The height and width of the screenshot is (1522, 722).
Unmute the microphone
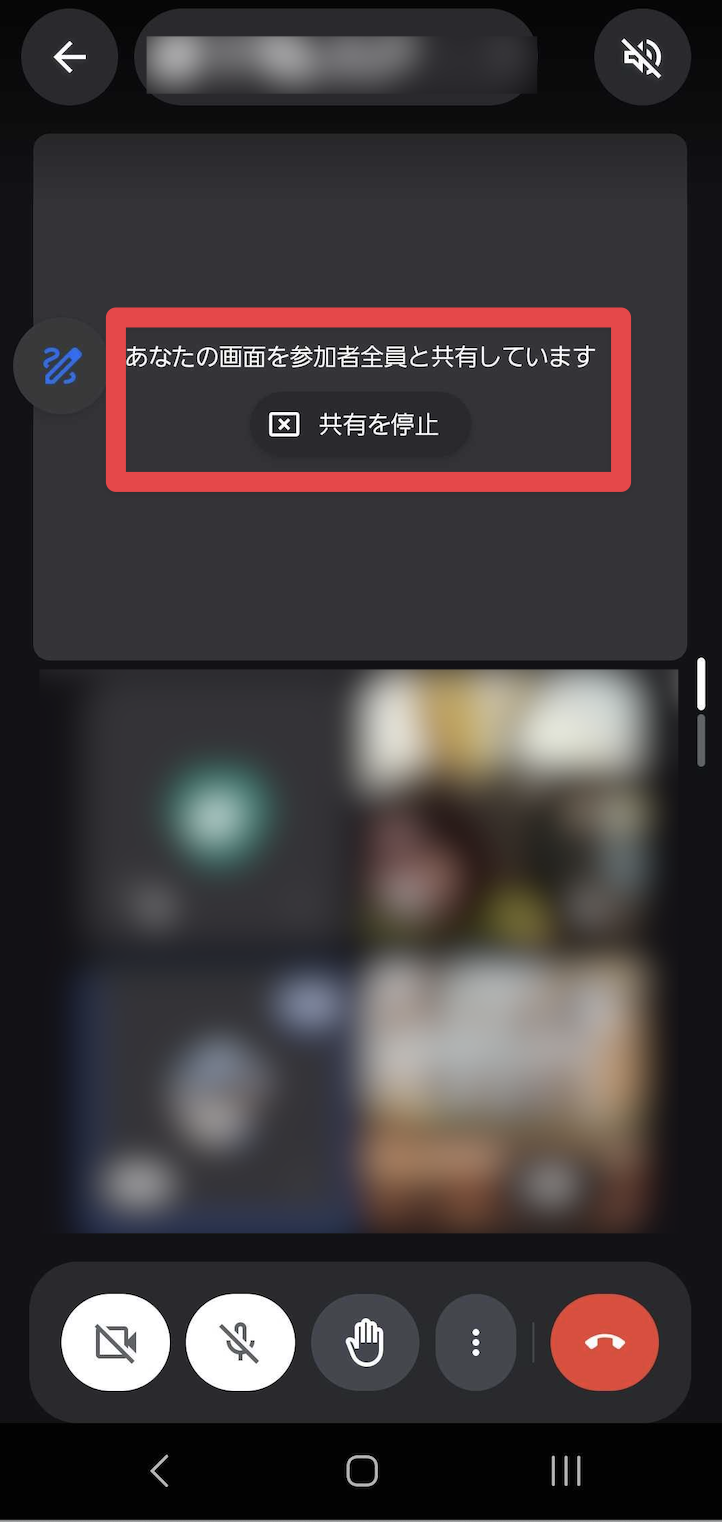[x=240, y=1342]
